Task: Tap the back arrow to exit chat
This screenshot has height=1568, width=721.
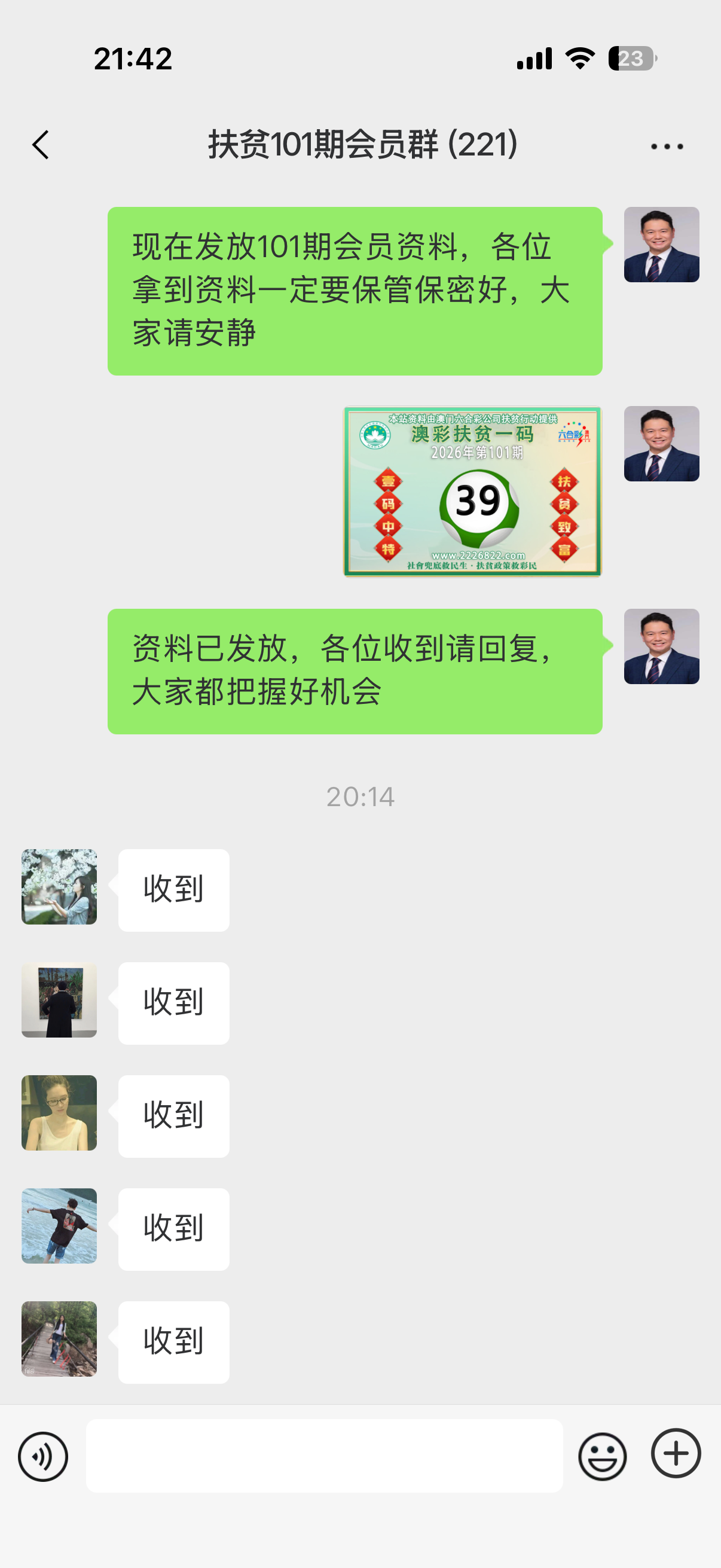Action: 40,145
